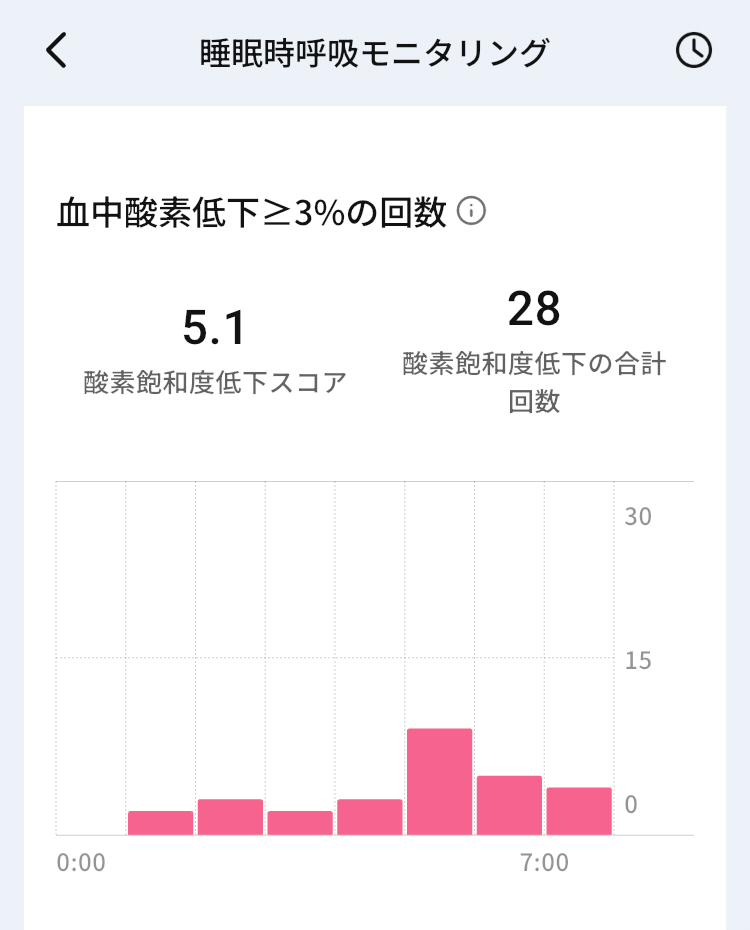Go back from sleep breathing monitoring
Viewport: 750px width, 930px height.
point(57,50)
